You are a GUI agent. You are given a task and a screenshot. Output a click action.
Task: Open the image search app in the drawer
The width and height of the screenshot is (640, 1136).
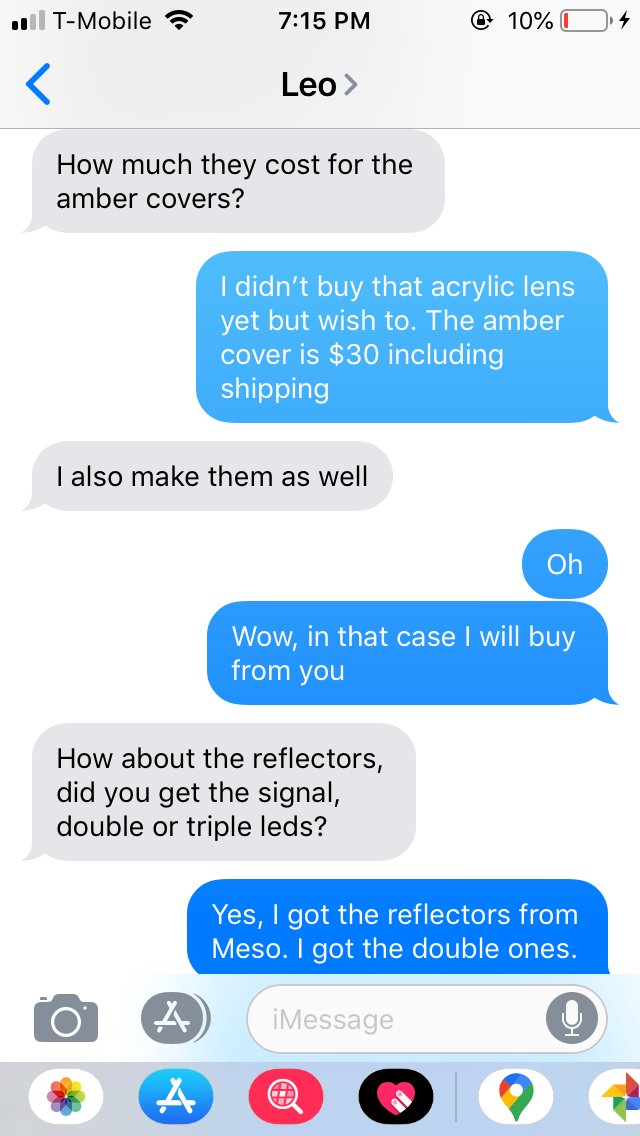pos(286,1097)
